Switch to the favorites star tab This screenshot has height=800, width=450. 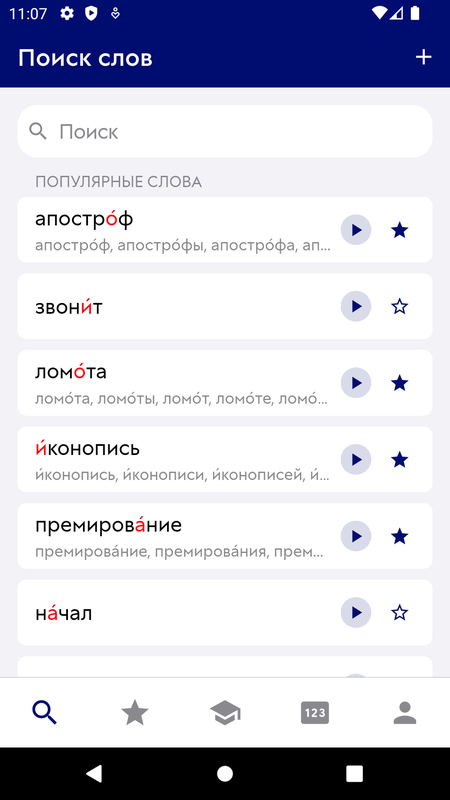pos(135,713)
